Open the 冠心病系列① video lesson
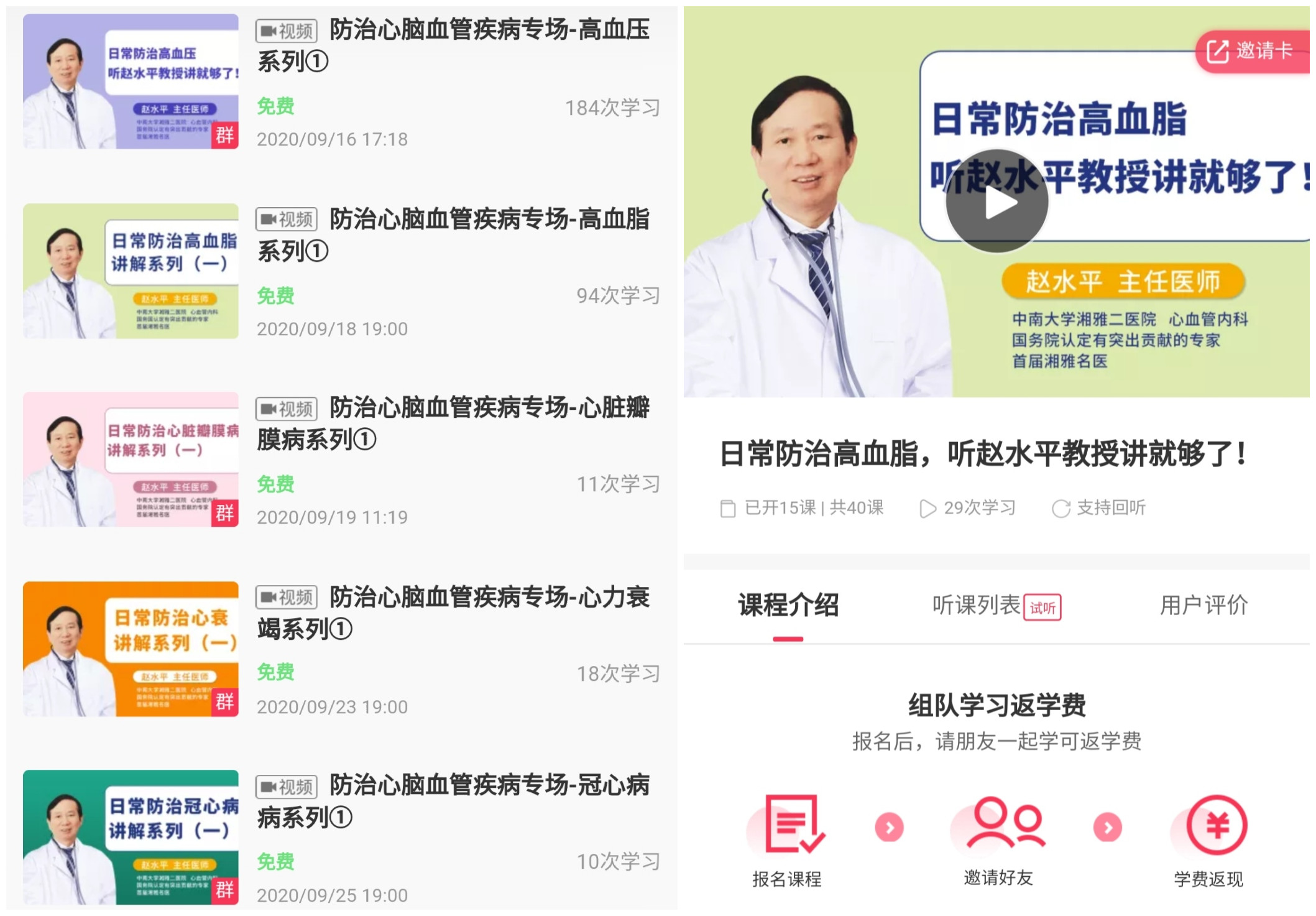This screenshot has width=1316, height=916. tap(453, 801)
